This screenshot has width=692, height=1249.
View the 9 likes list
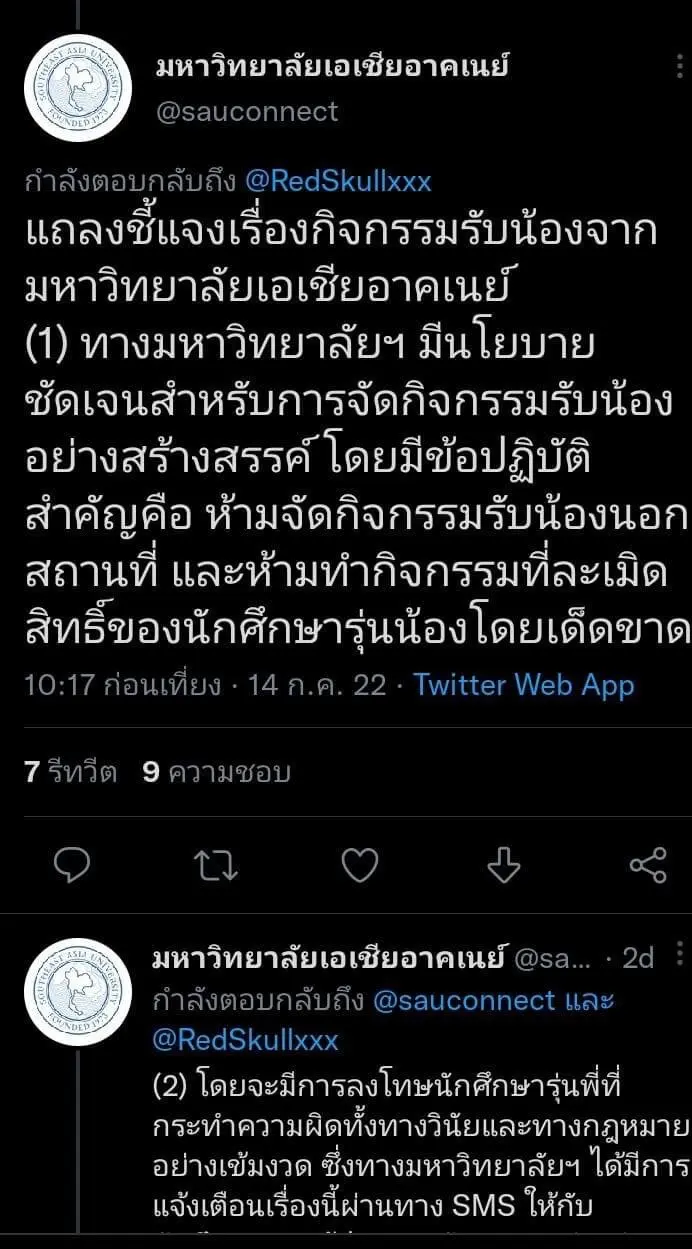pyautogui.click(x=216, y=772)
